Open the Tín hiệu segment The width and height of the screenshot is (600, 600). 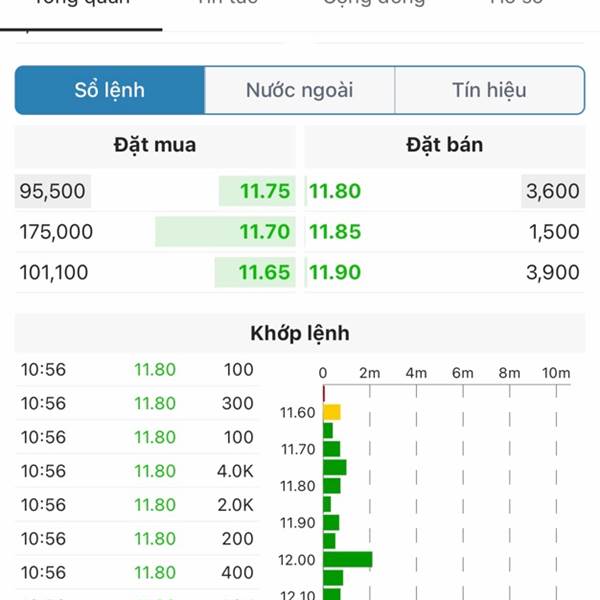coord(489,90)
